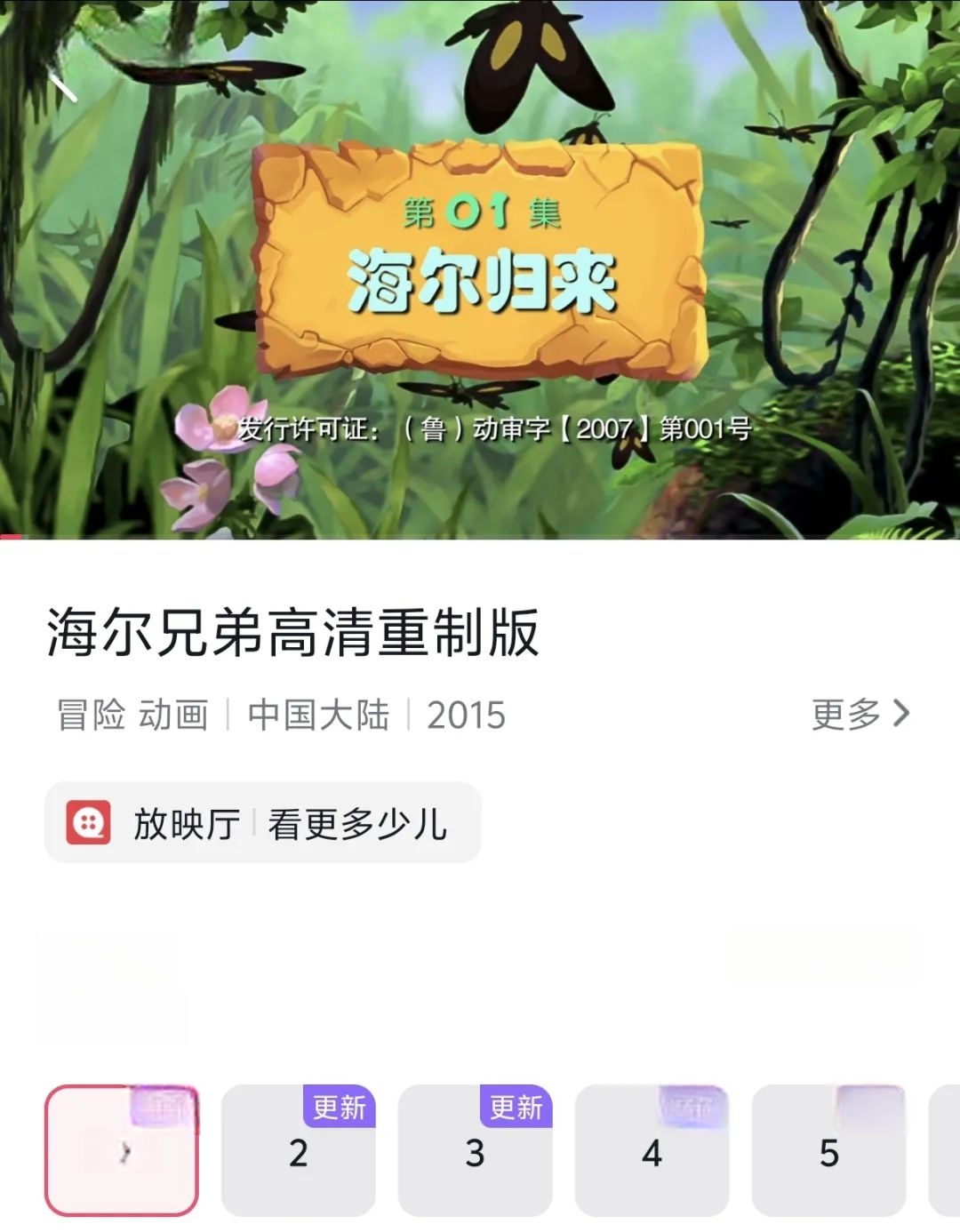Play episode 5

click(828, 1152)
